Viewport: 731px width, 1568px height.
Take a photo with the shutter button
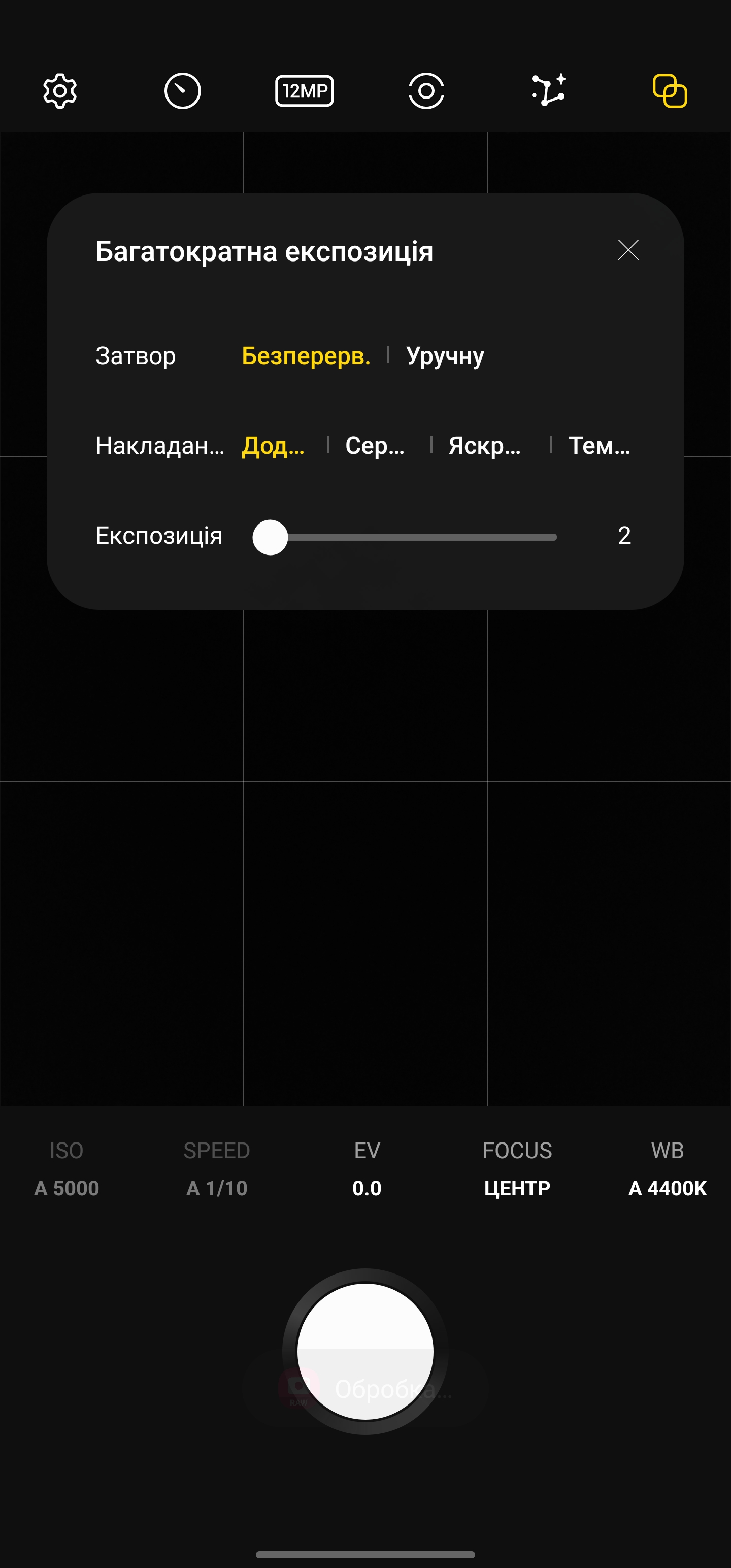pyautogui.click(x=365, y=1351)
